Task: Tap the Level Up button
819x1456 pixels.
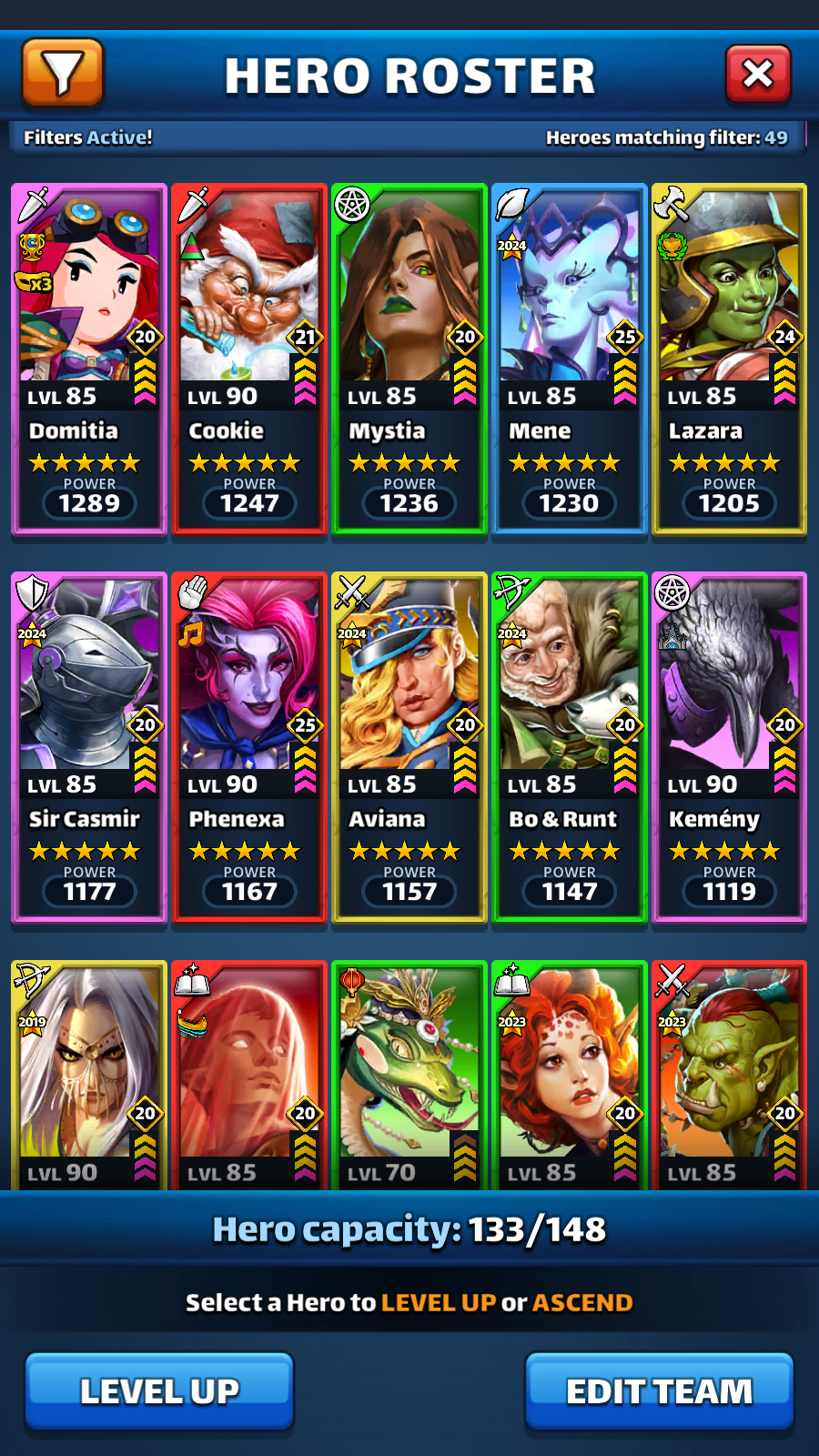Action: (x=159, y=1390)
